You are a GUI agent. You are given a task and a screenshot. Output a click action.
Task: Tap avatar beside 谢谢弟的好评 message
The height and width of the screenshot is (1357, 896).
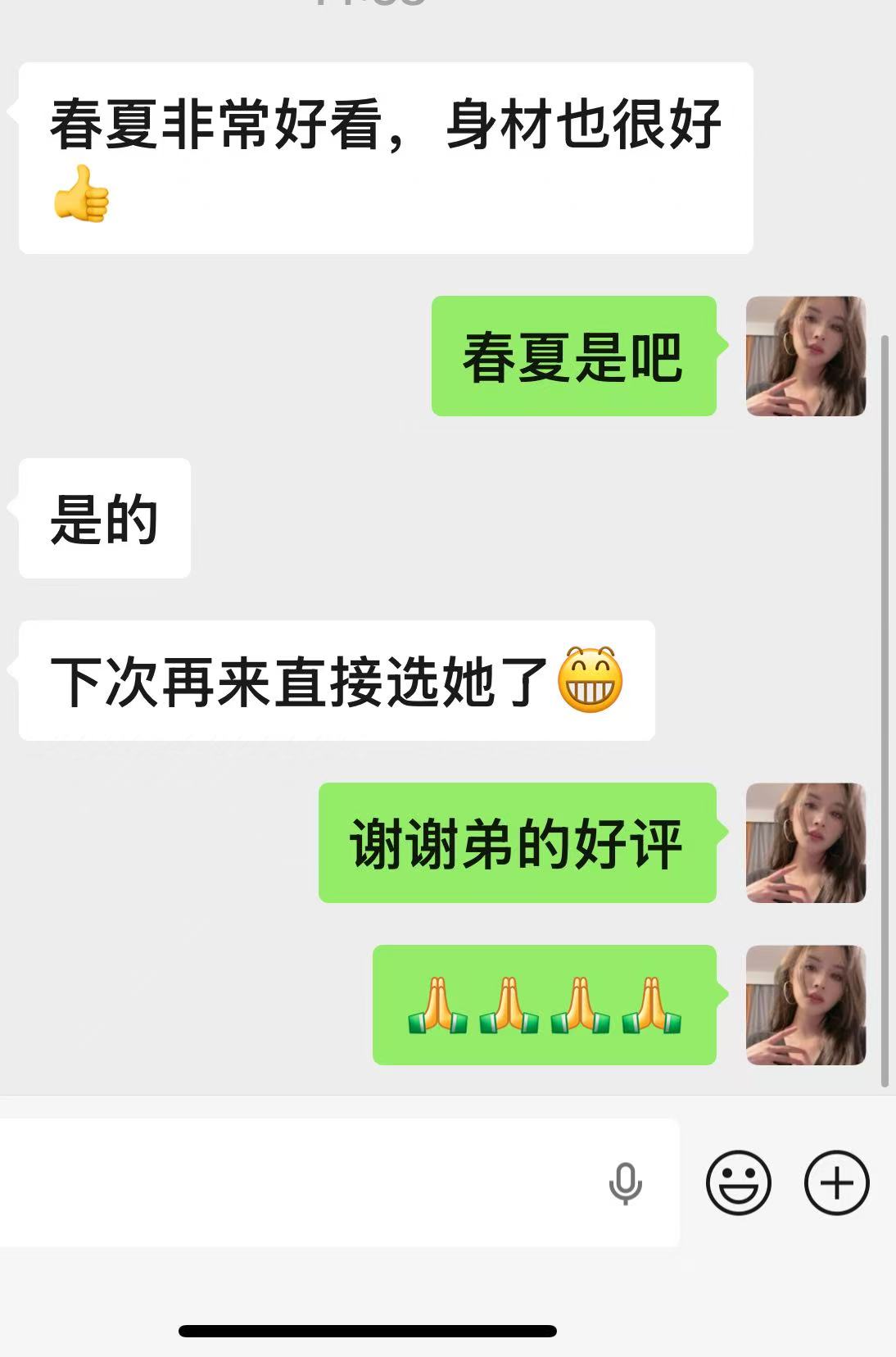coord(805,842)
